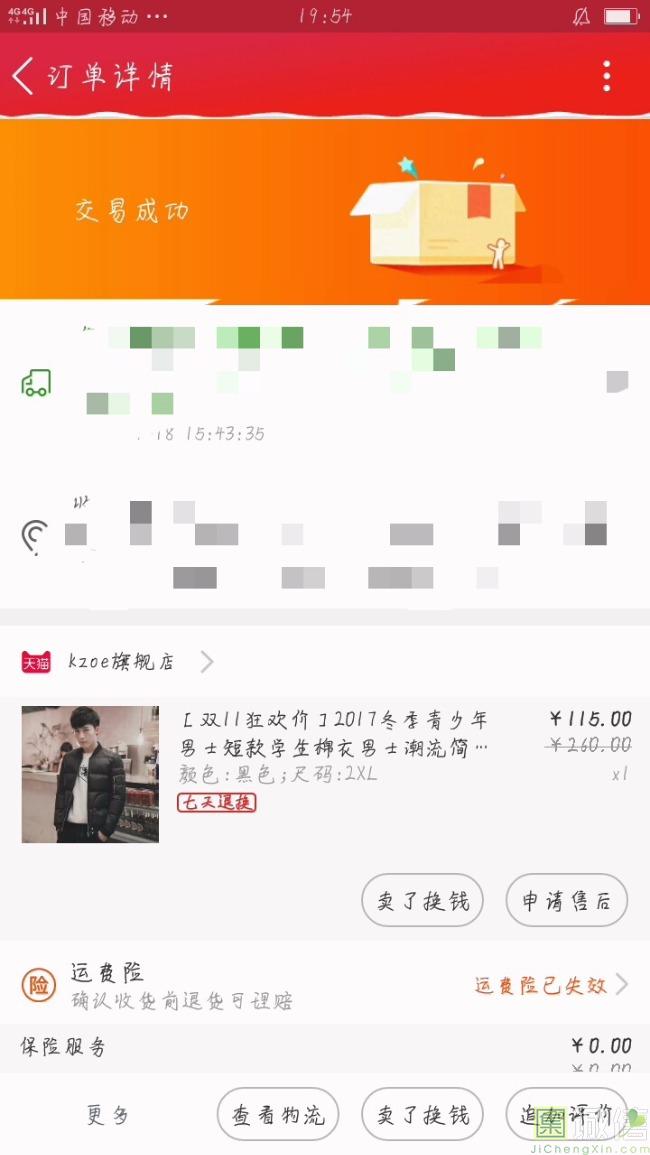Screen dimensions: 650x1155
Task: Tap 卖了换钱 under the product
Action: [422, 900]
